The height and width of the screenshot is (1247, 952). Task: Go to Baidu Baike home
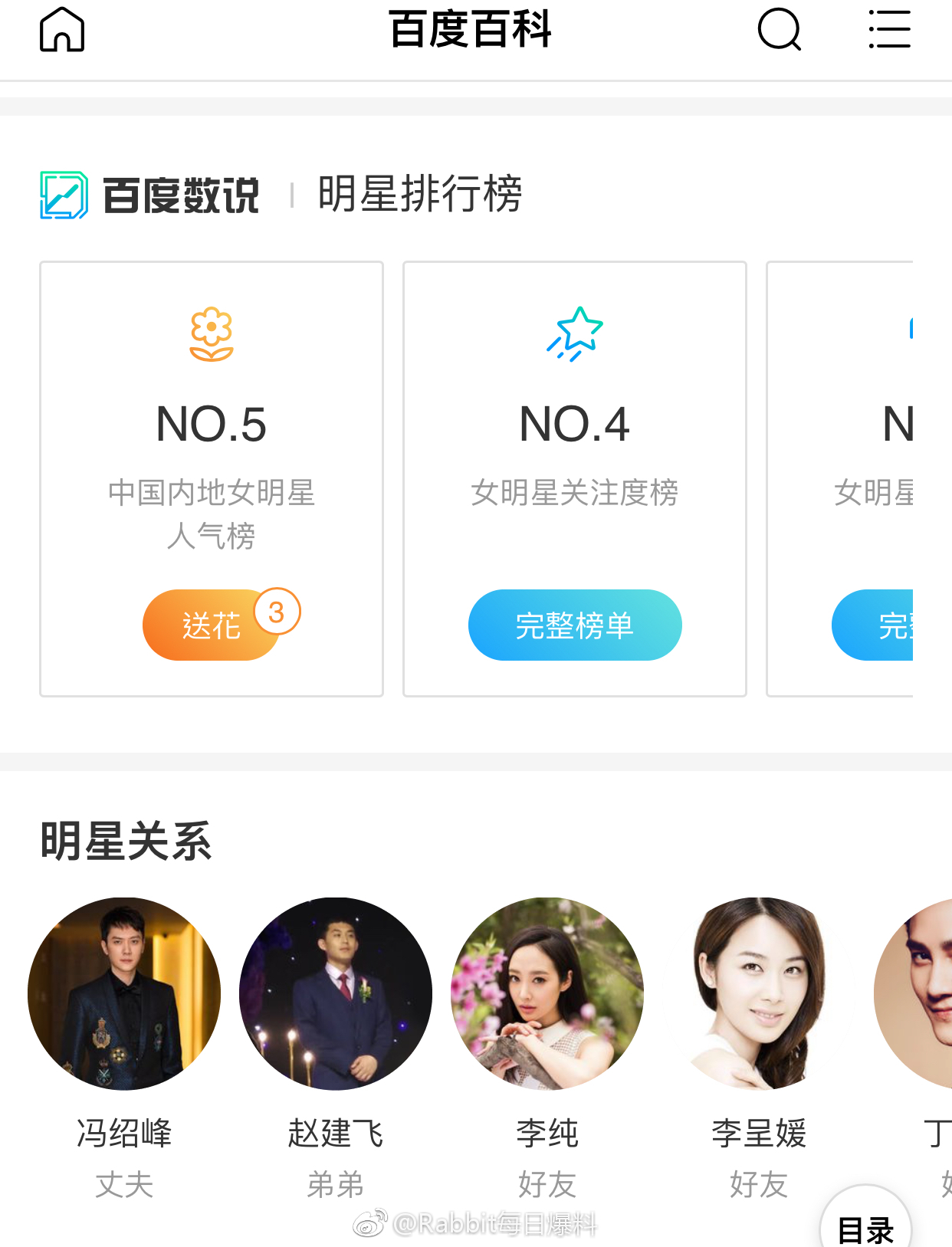click(x=62, y=30)
